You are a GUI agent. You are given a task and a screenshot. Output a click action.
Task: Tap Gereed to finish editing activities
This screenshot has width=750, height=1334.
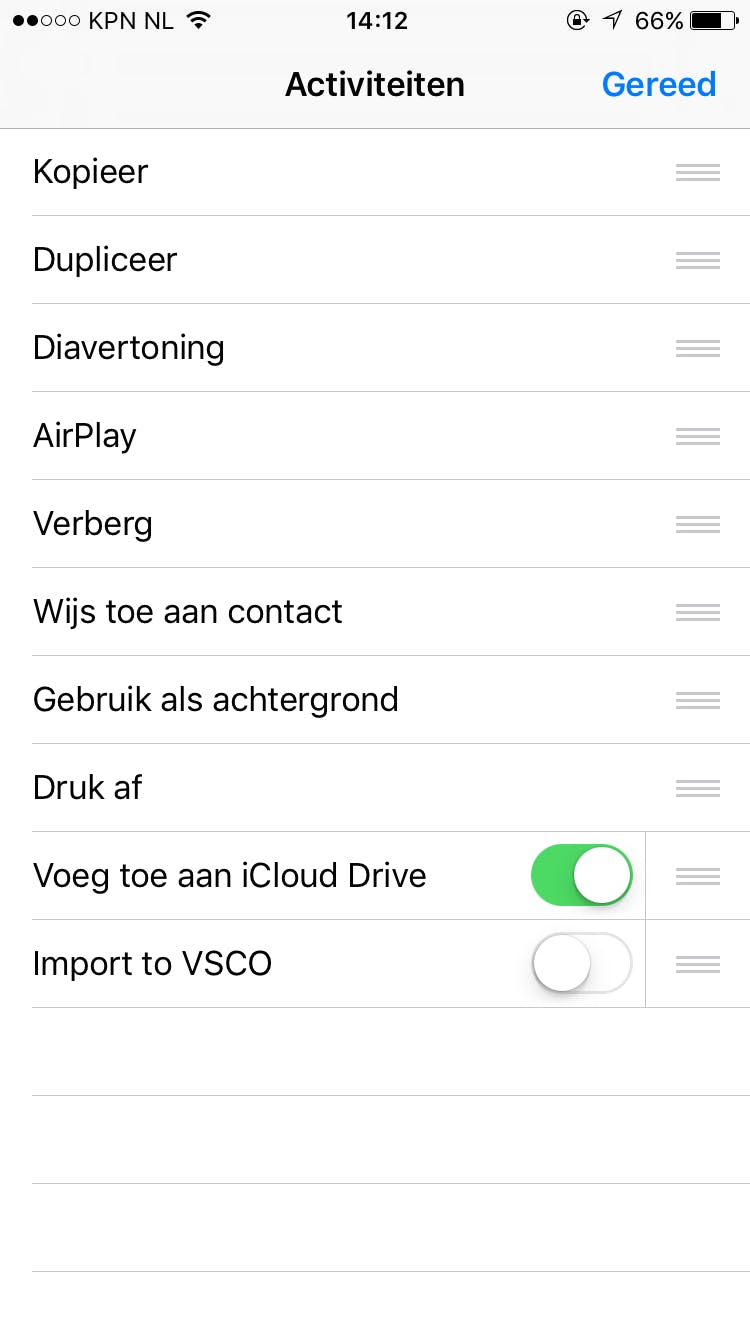[x=658, y=84]
